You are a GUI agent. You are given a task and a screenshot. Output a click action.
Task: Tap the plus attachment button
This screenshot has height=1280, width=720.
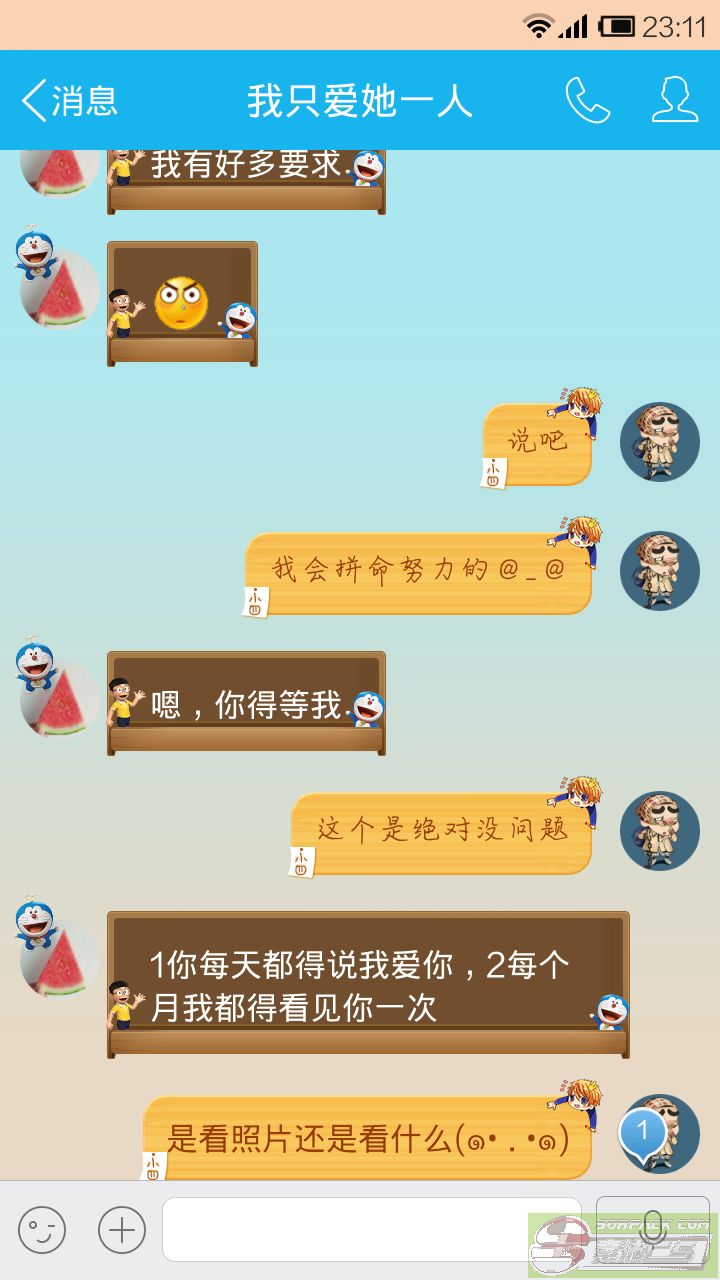(x=122, y=1229)
